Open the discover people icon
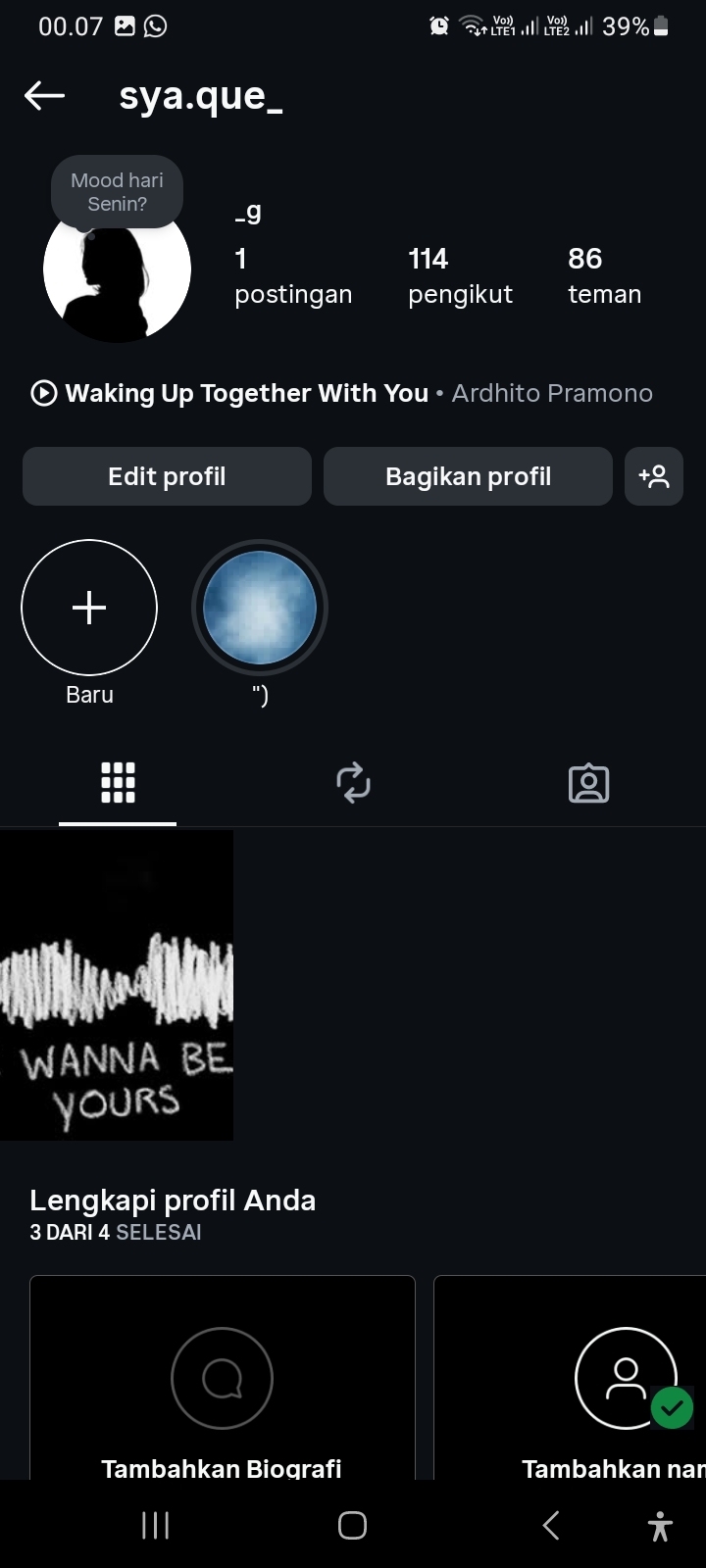Image resolution: width=706 pixels, height=1568 pixels. 653,476
